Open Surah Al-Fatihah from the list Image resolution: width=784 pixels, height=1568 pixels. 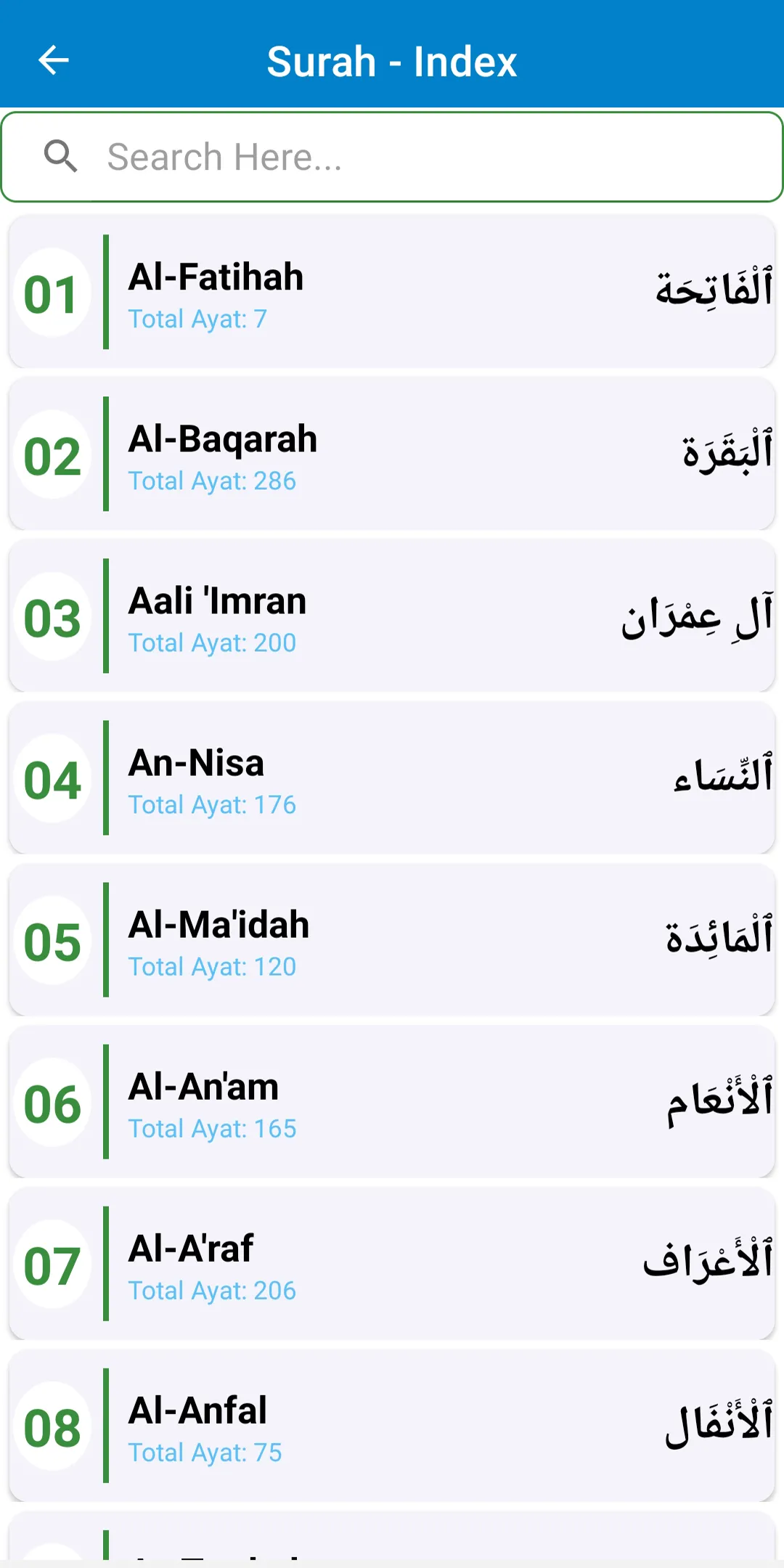click(x=392, y=294)
